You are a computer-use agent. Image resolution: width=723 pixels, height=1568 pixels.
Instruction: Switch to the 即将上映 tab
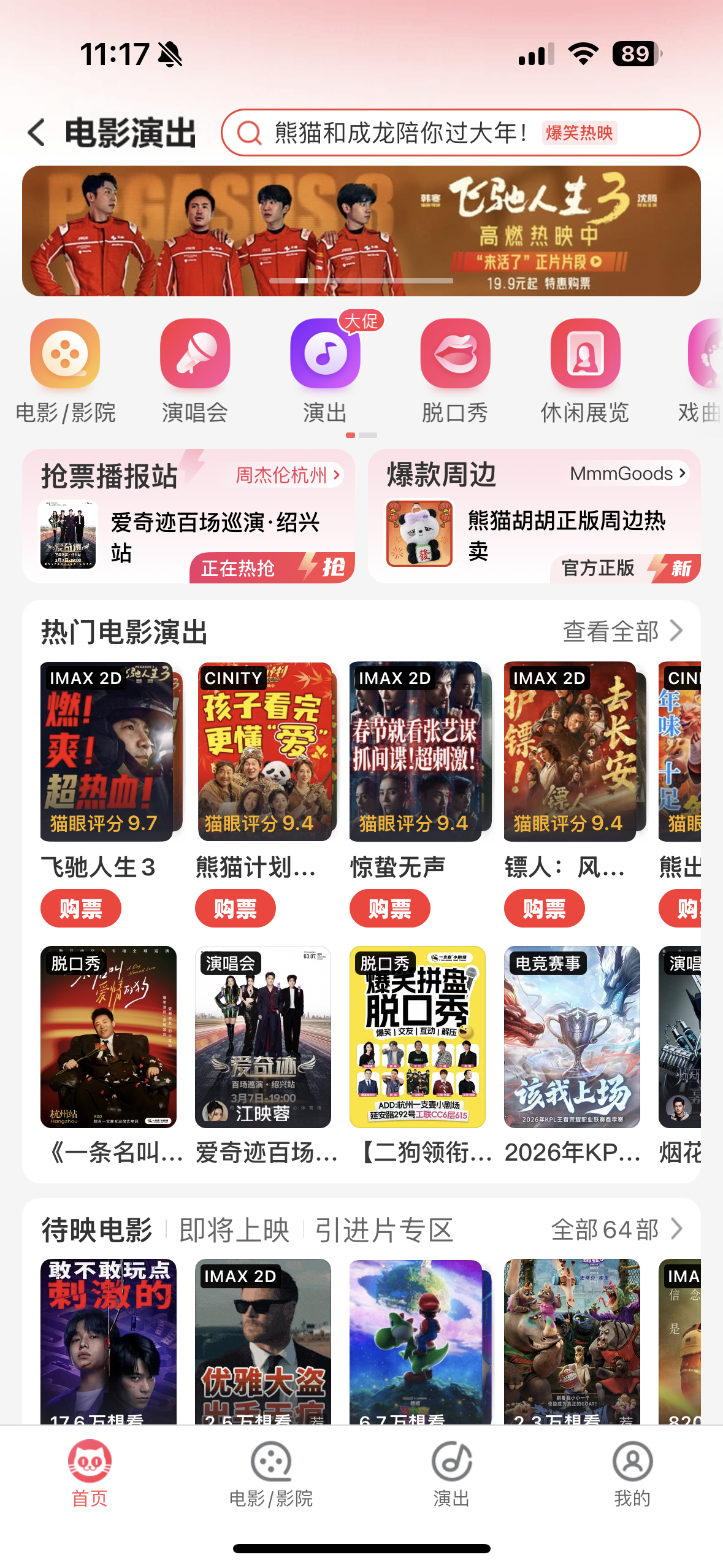point(234,1230)
